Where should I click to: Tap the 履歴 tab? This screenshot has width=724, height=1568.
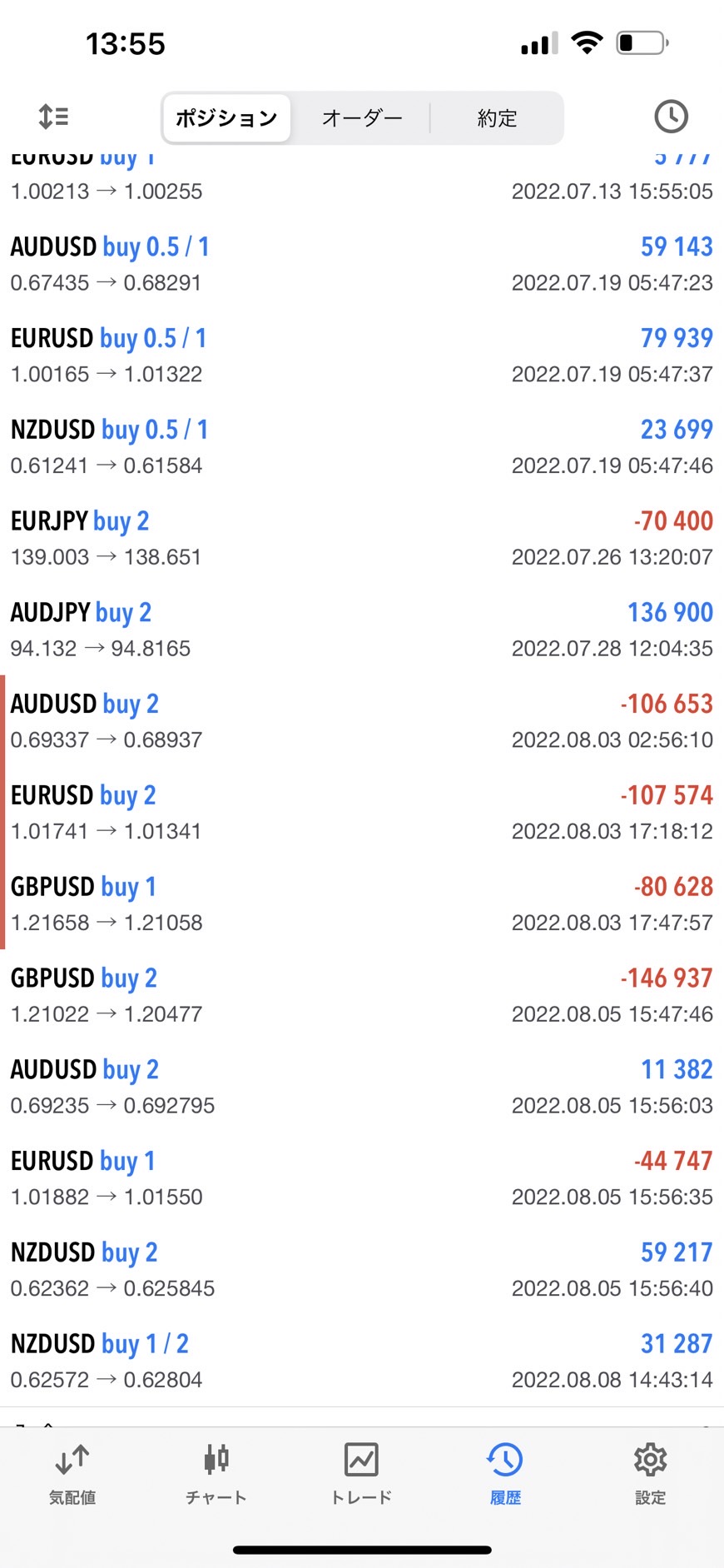[x=505, y=1474]
